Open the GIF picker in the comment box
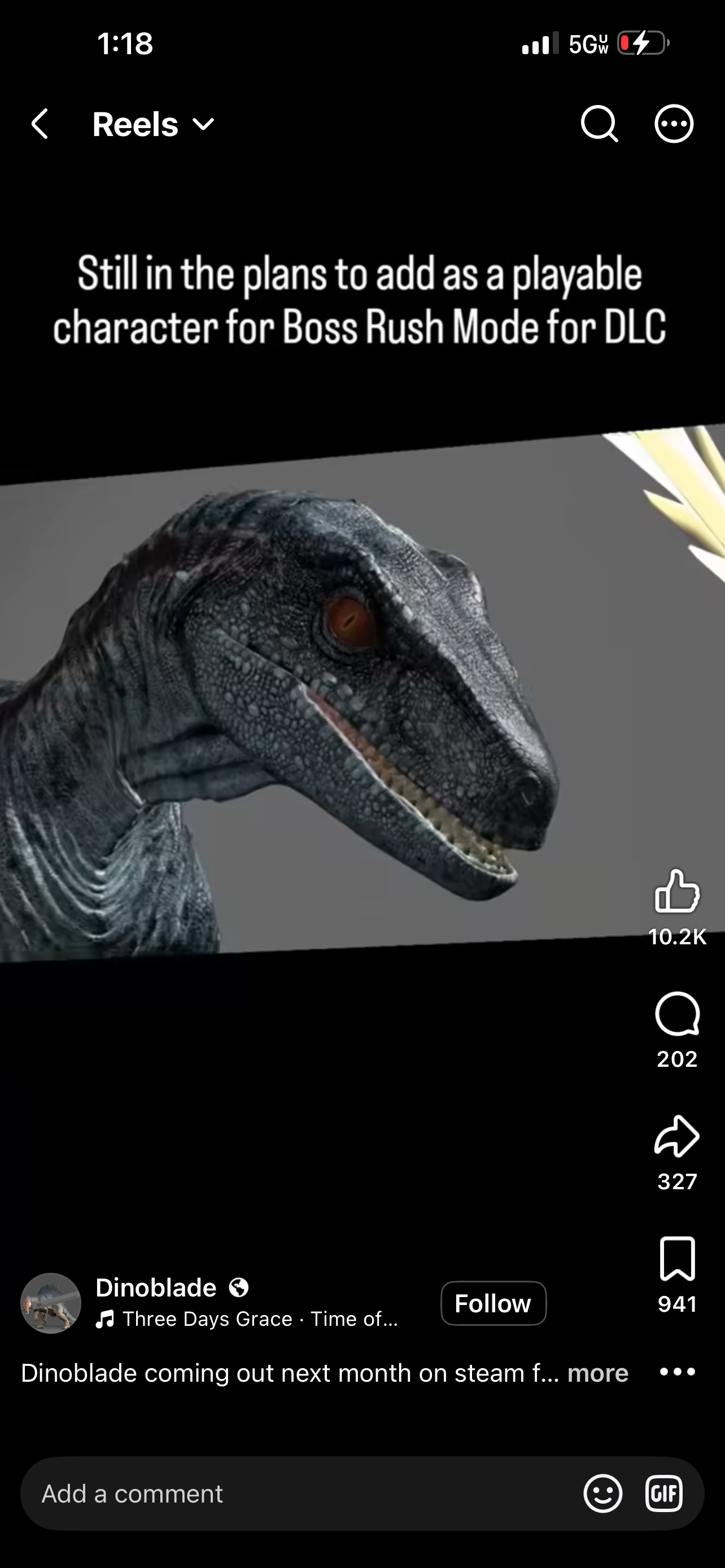725x1568 pixels. (664, 1493)
